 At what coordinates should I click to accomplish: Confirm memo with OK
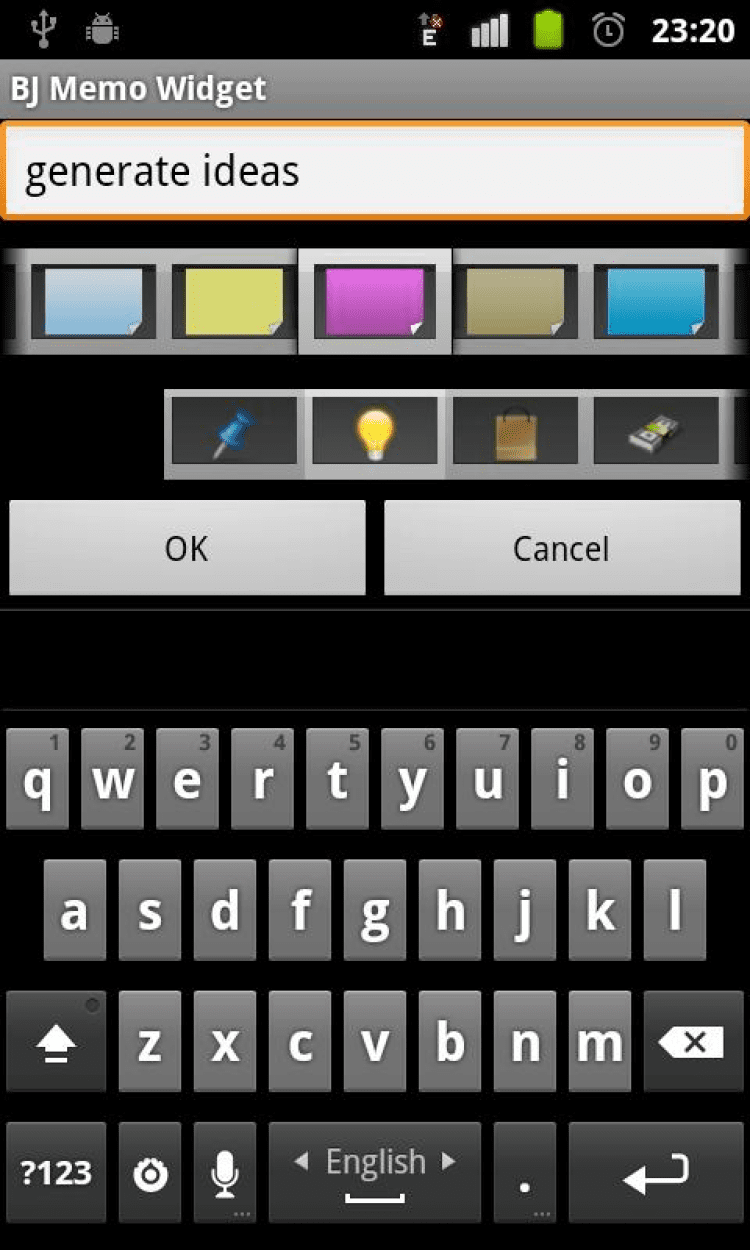point(187,548)
